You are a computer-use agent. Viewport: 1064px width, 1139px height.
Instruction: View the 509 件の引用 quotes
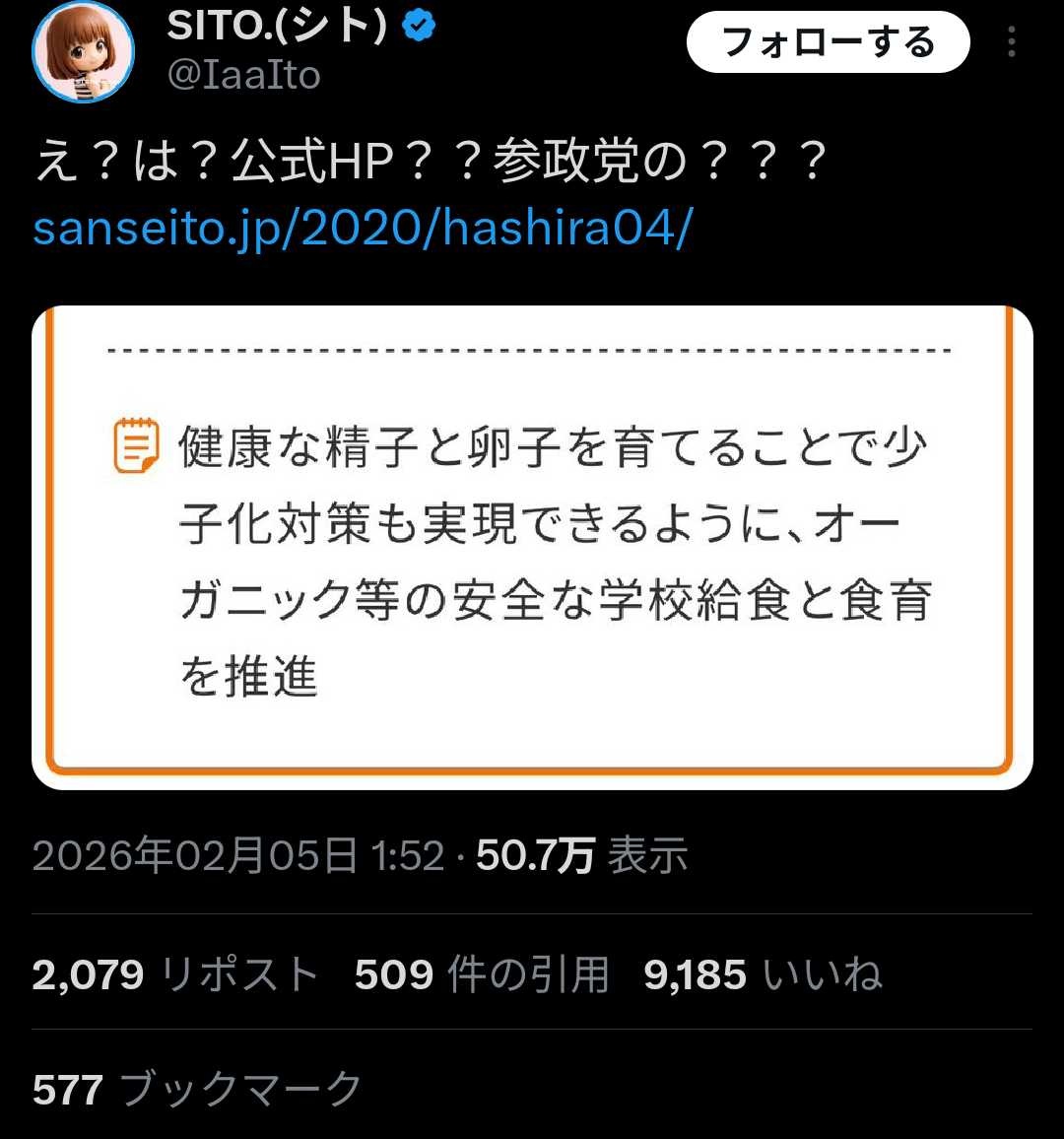pos(481,974)
